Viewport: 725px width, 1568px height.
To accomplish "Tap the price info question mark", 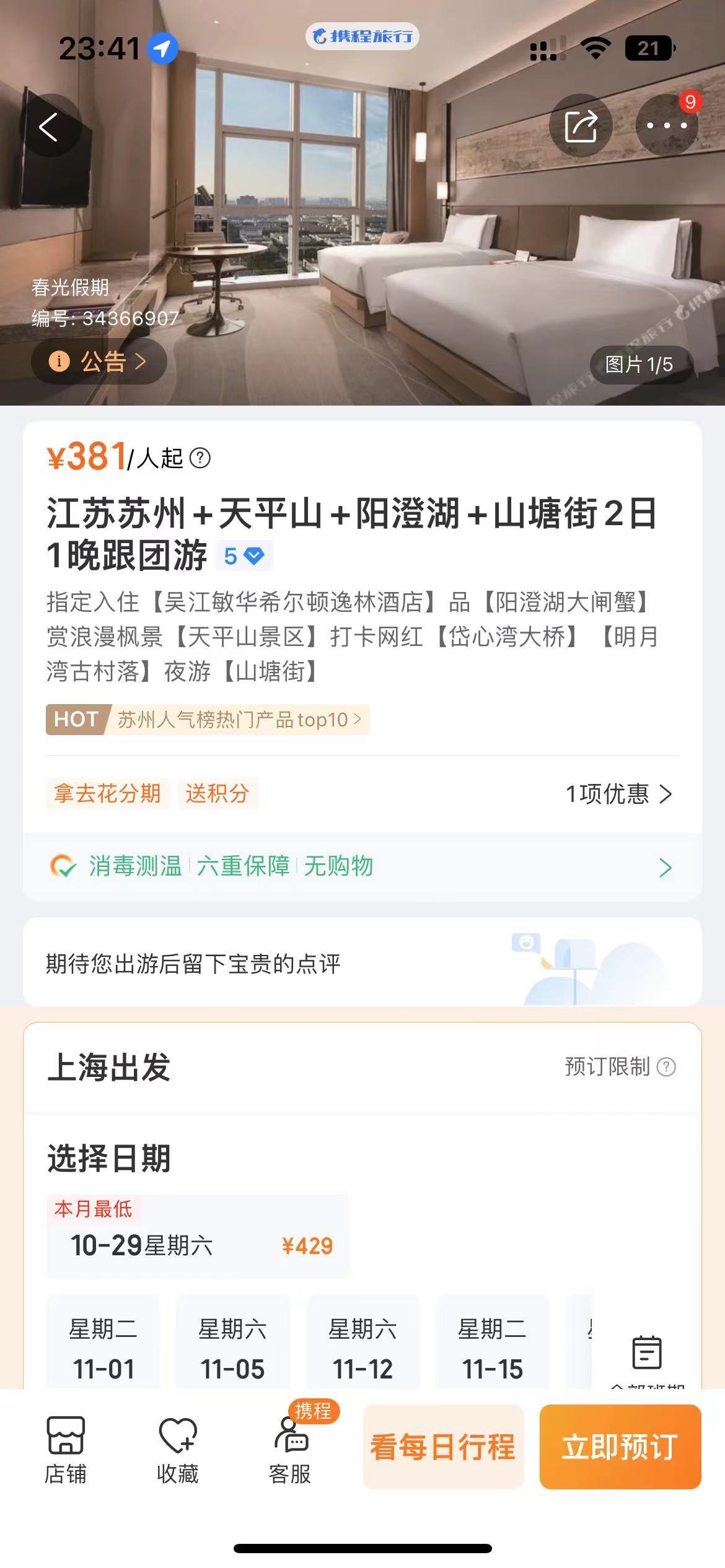I will pos(200,458).
